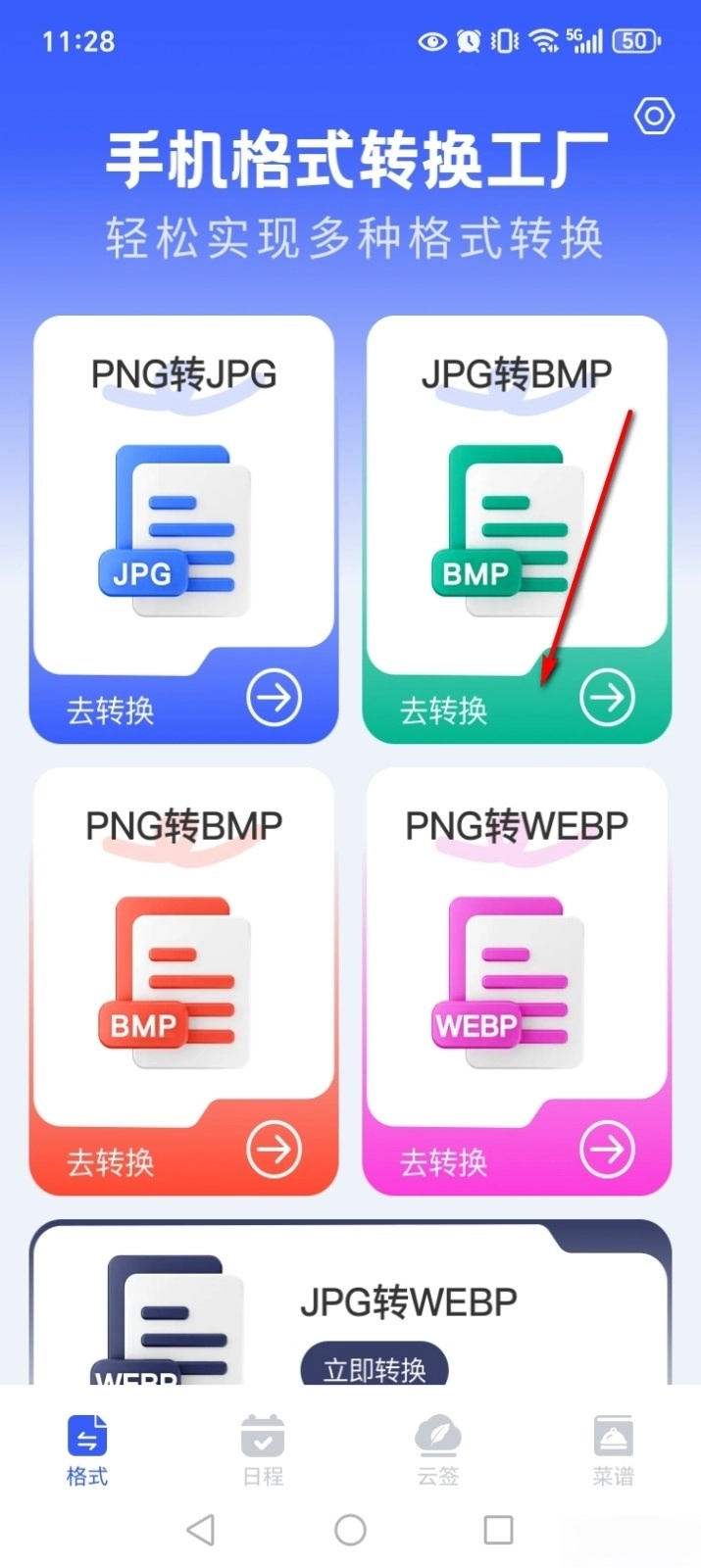Select the PNG转BMP conversion card
Screen dimensions: 701x1568
click(x=183, y=980)
